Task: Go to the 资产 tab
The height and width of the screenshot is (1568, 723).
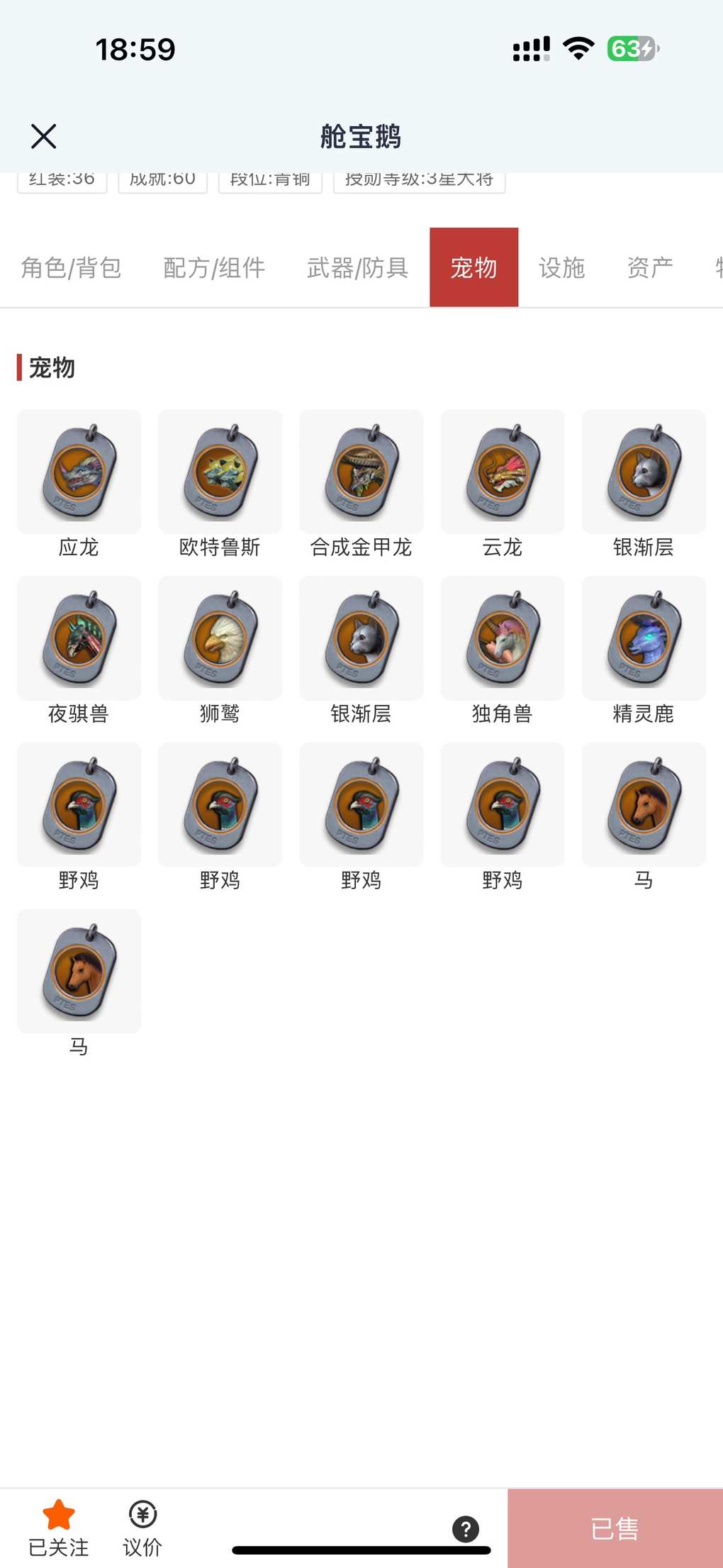Action: (649, 268)
